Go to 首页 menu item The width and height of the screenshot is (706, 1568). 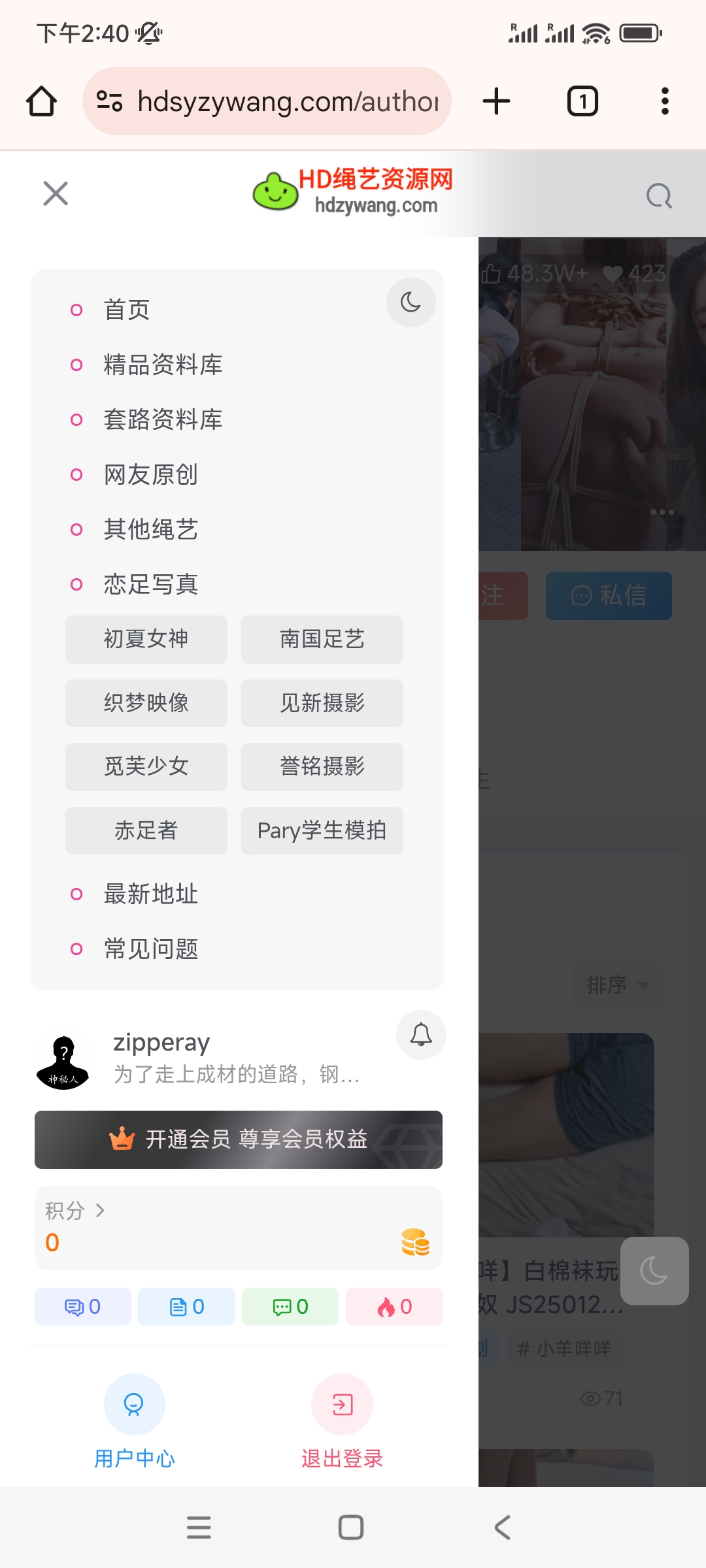click(127, 310)
